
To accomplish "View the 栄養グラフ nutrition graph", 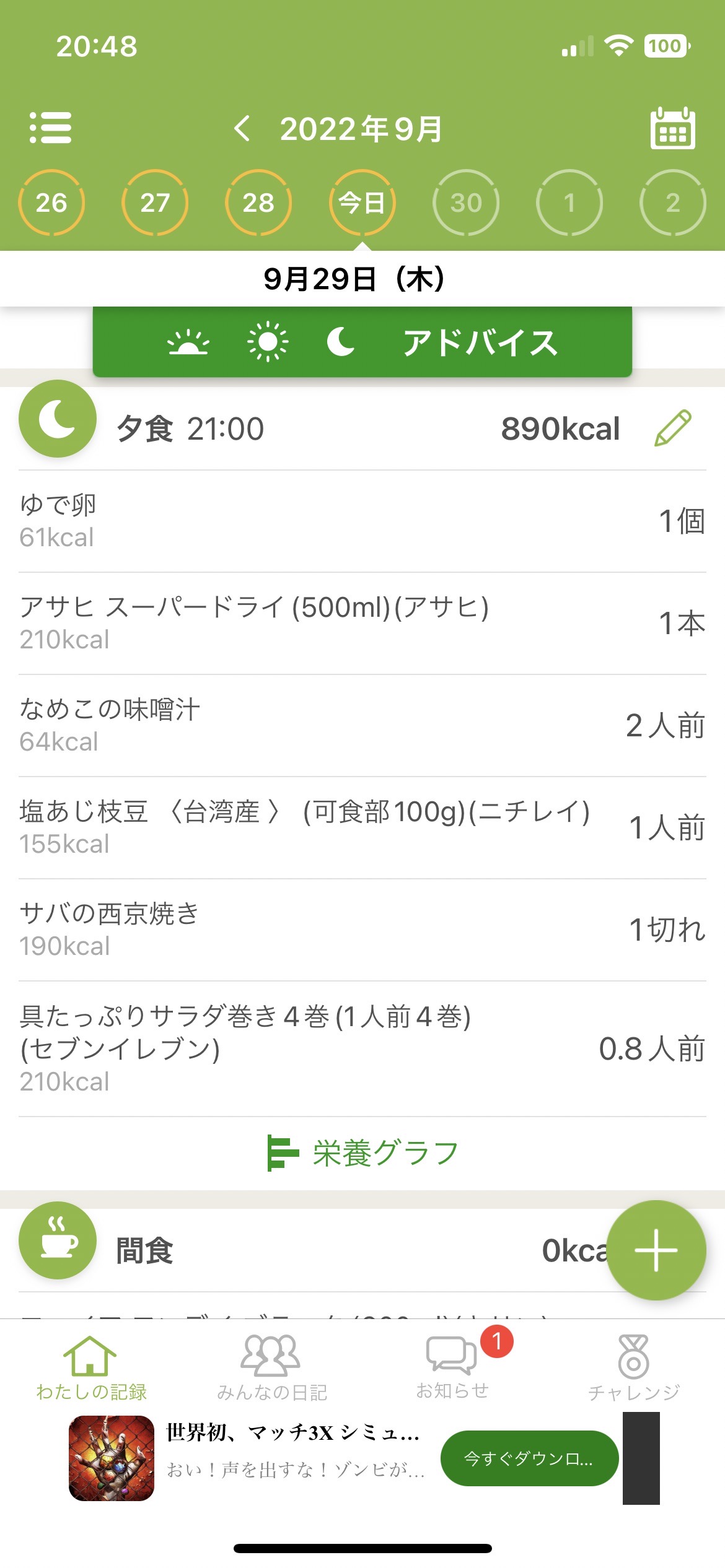I will pyautogui.click(x=362, y=1153).
